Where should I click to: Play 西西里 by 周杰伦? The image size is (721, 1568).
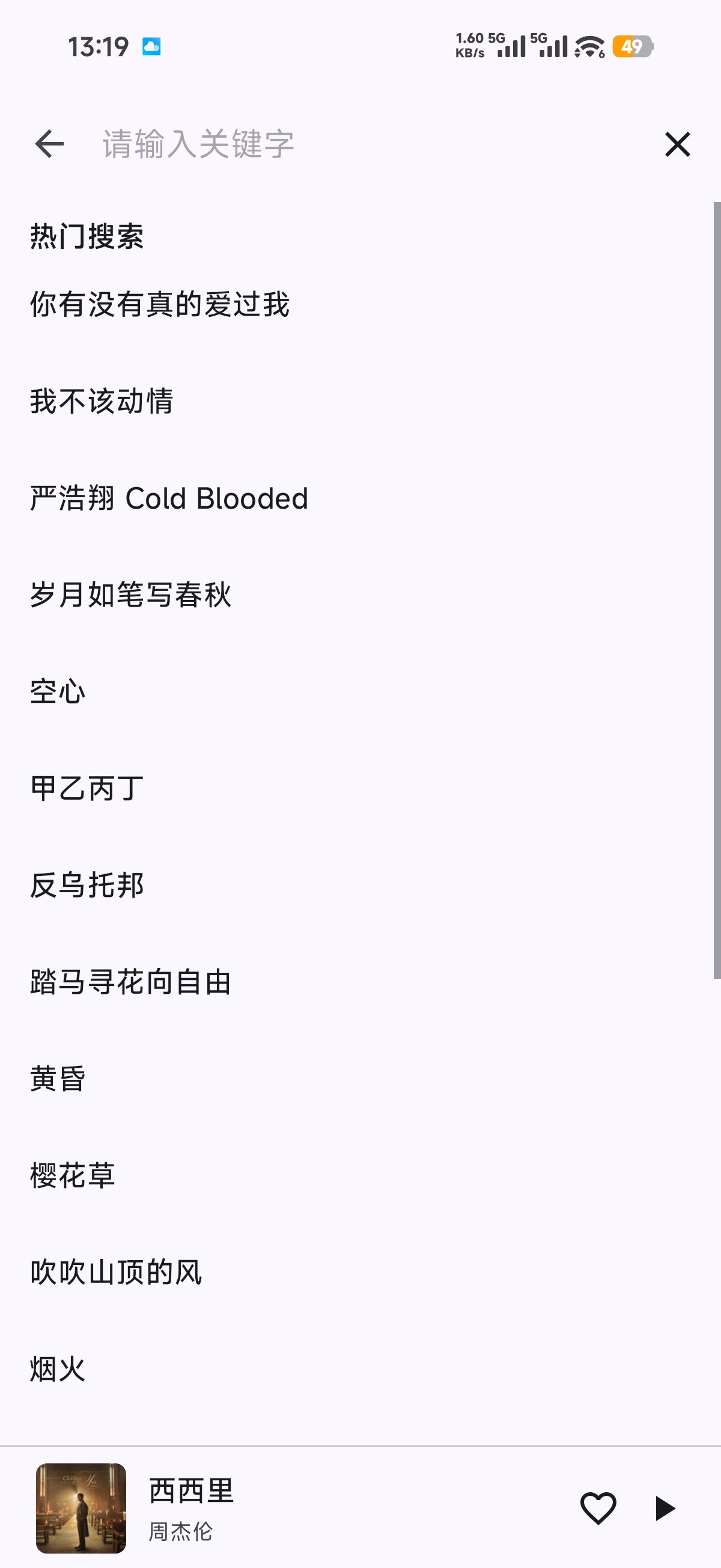(665, 1508)
